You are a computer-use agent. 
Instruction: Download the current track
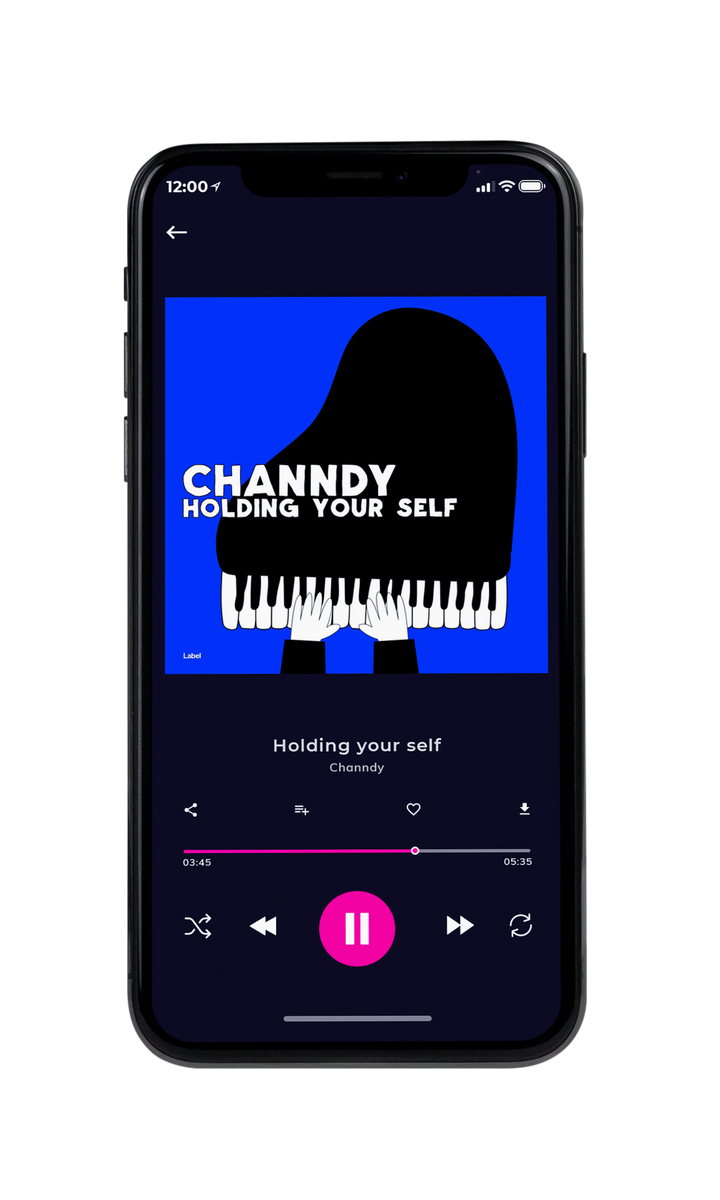(524, 809)
